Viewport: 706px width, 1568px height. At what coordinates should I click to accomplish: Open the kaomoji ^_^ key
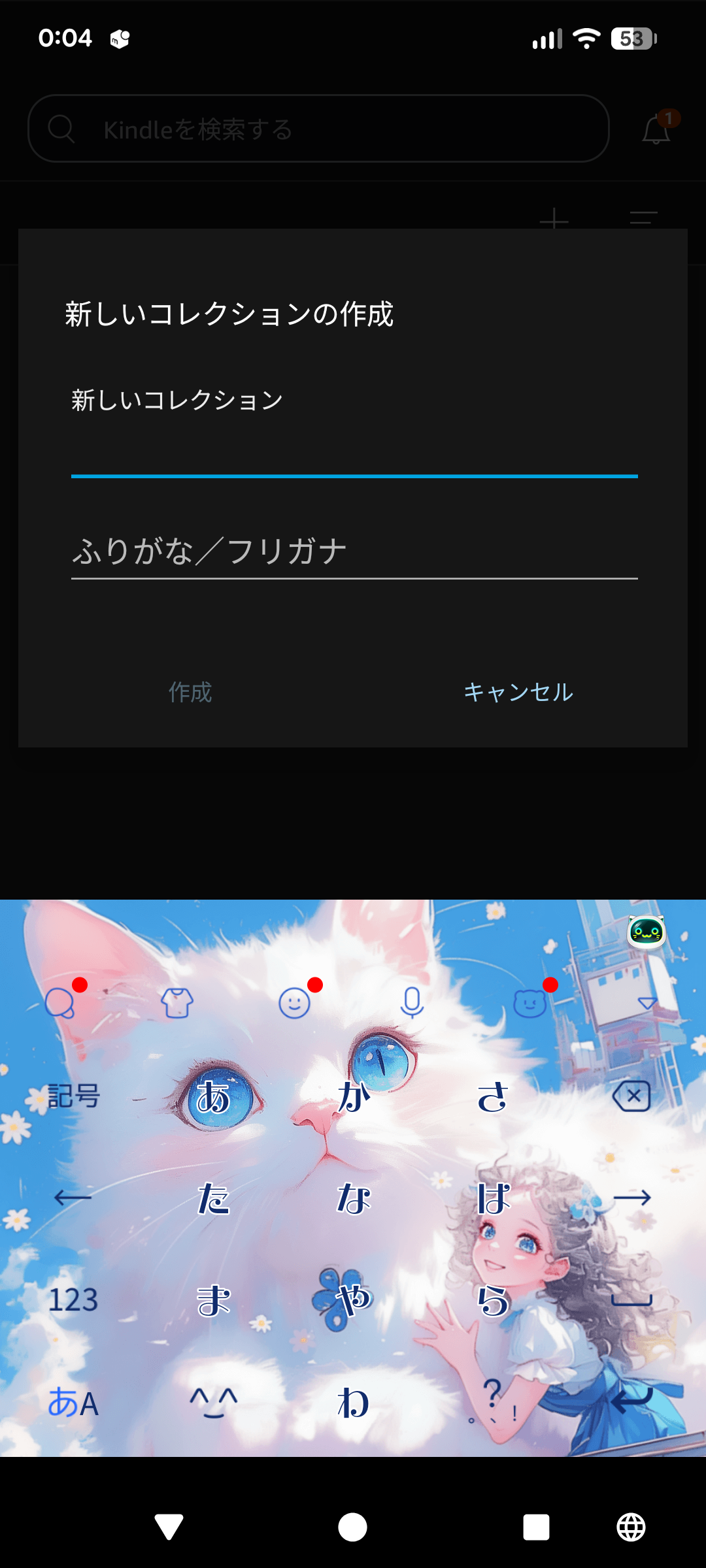click(x=214, y=1402)
